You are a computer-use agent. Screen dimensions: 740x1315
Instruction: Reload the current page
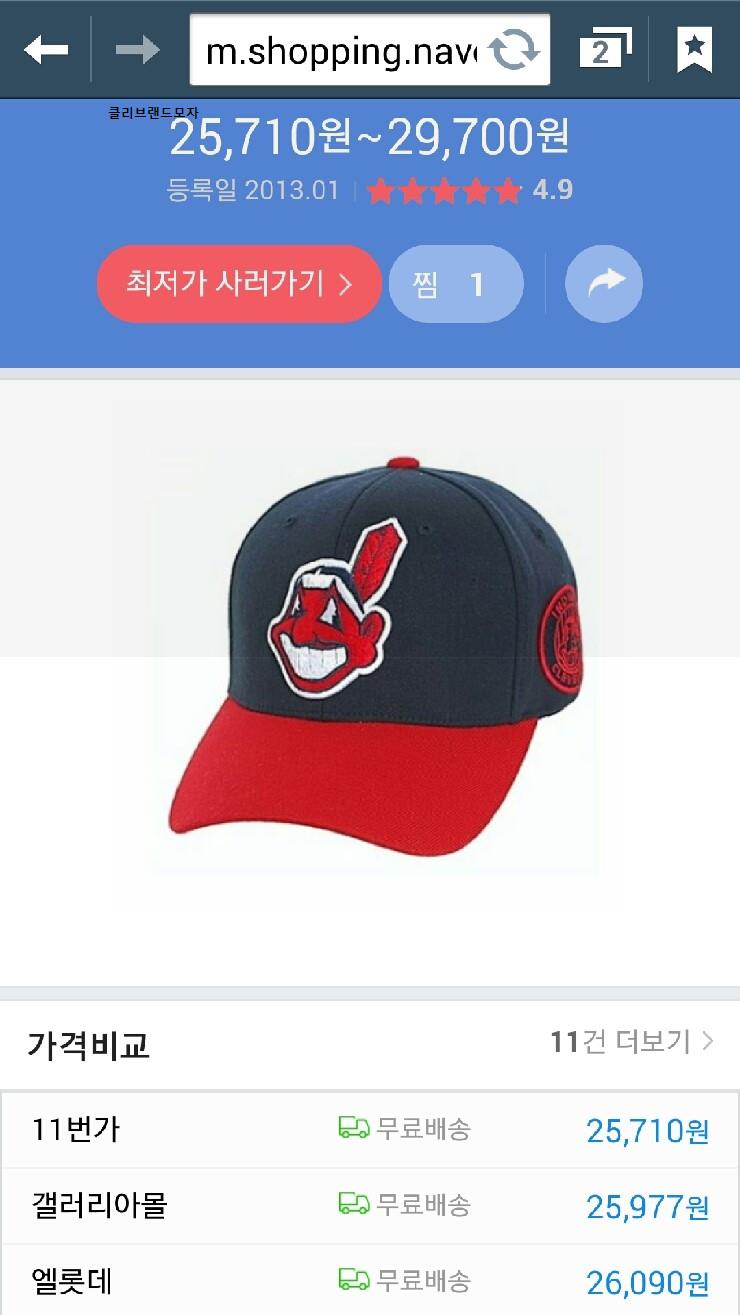click(515, 50)
